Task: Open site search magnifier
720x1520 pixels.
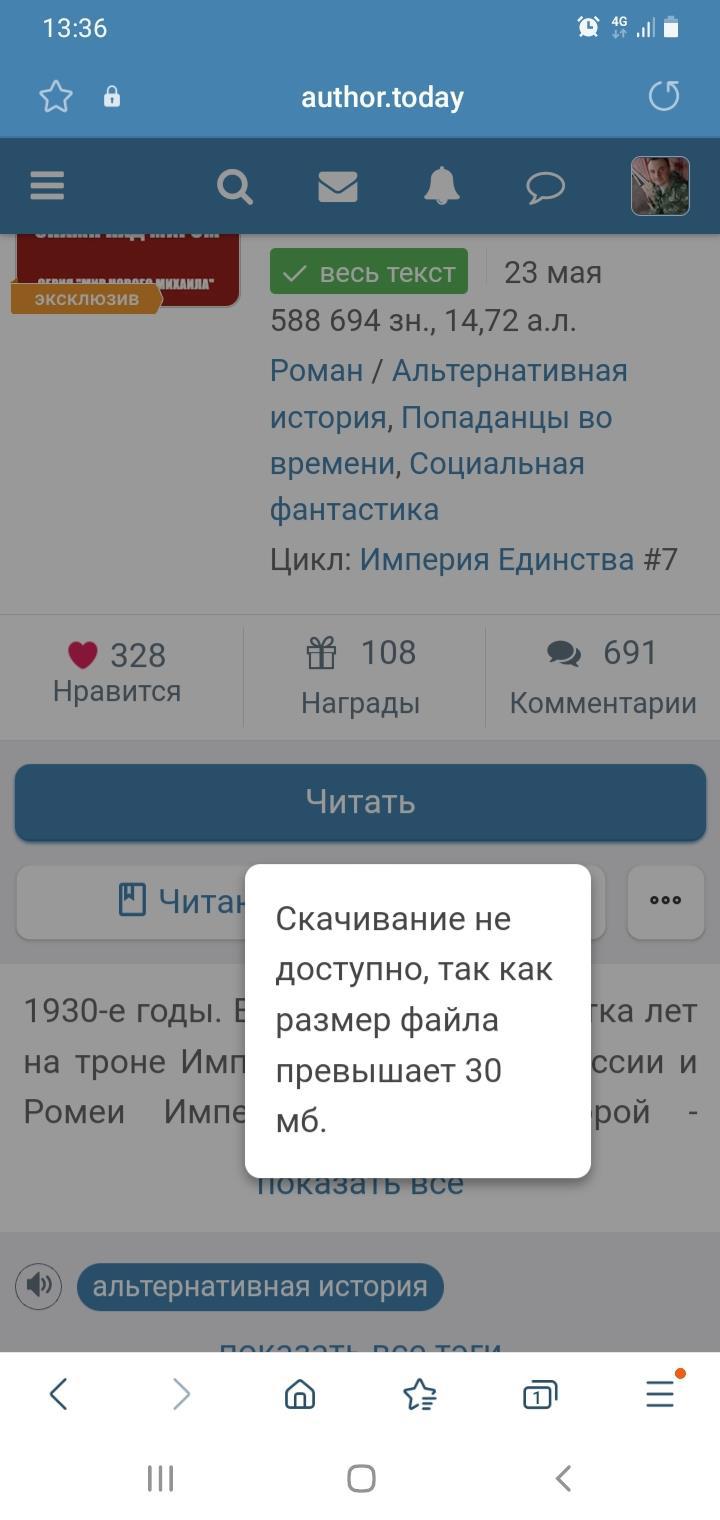Action: click(235, 186)
